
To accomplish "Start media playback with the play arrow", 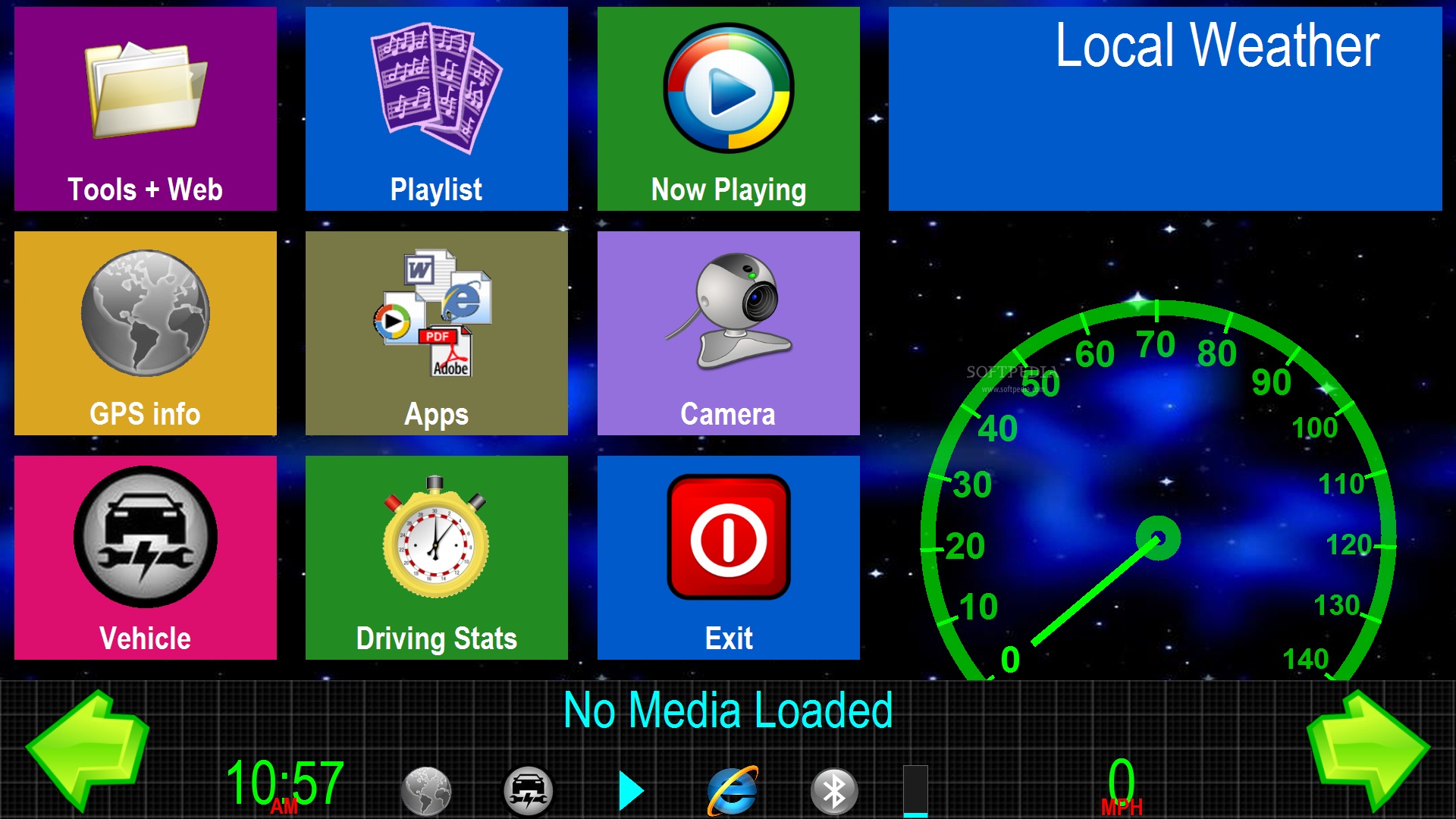I will tap(630, 791).
